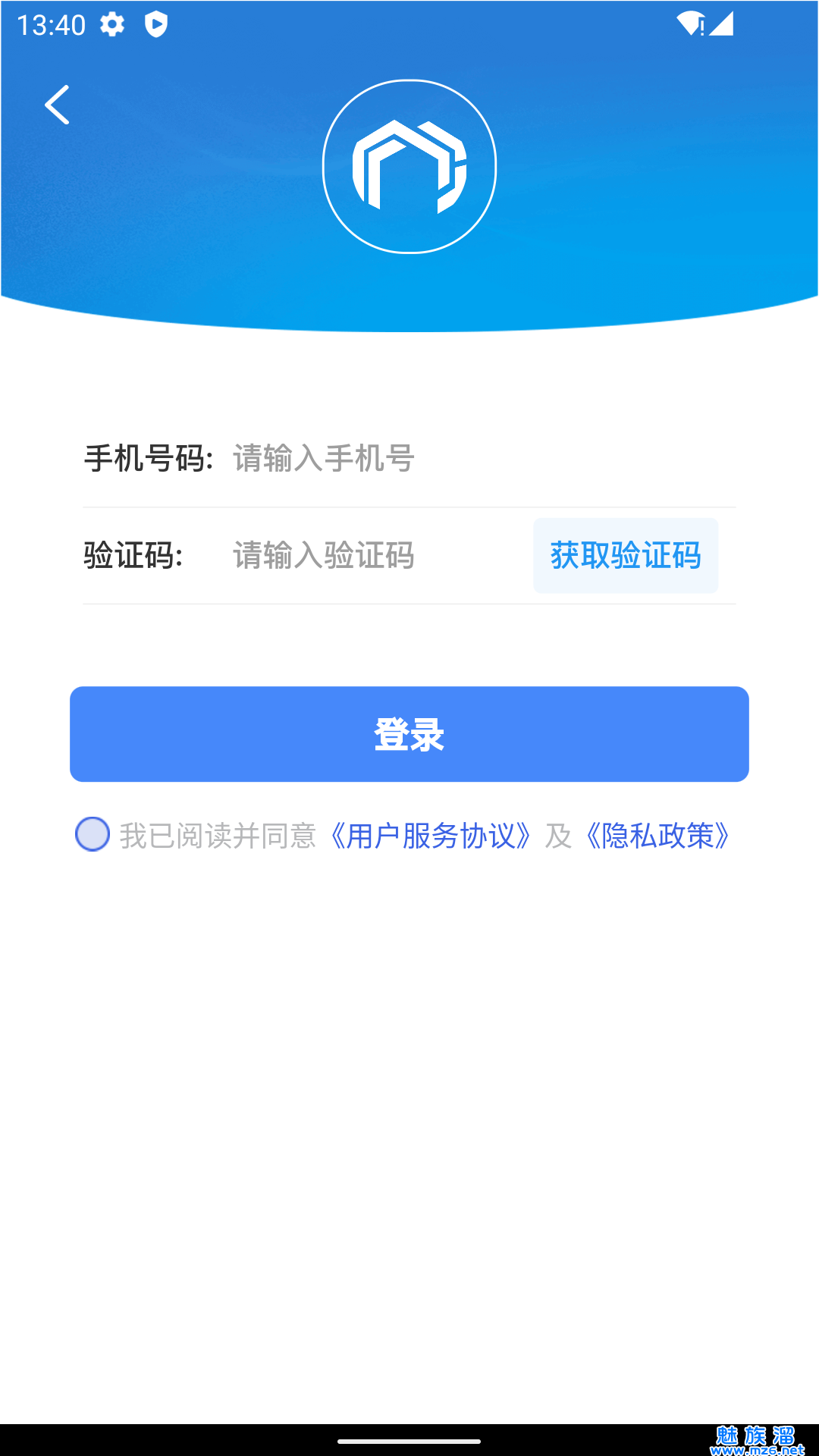The image size is (819, 1456).
Task: Open the 《隐私政策》 link
Action: 658,836
